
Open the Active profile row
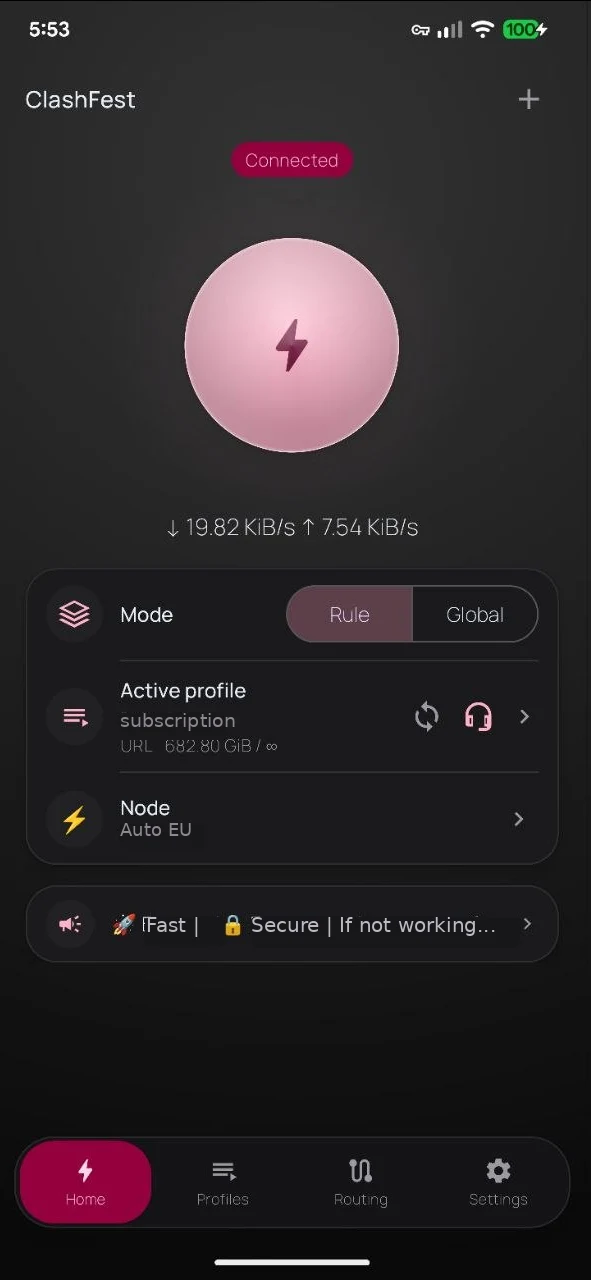(292, 717)
